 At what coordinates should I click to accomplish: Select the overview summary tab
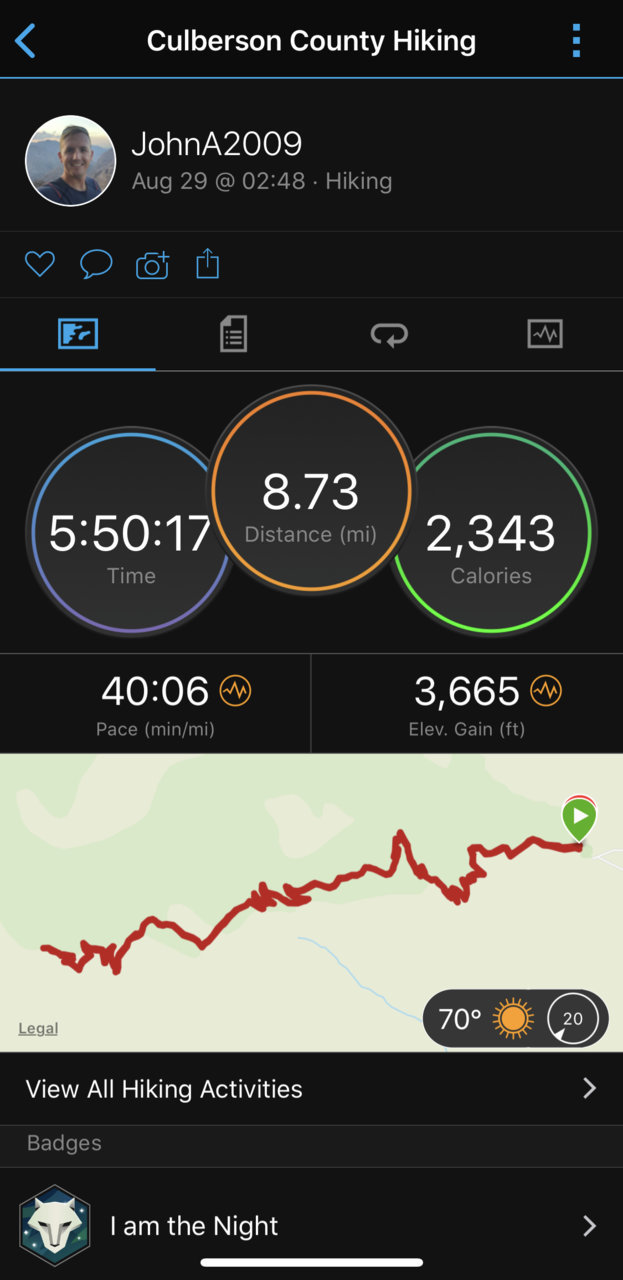point(78,334)
